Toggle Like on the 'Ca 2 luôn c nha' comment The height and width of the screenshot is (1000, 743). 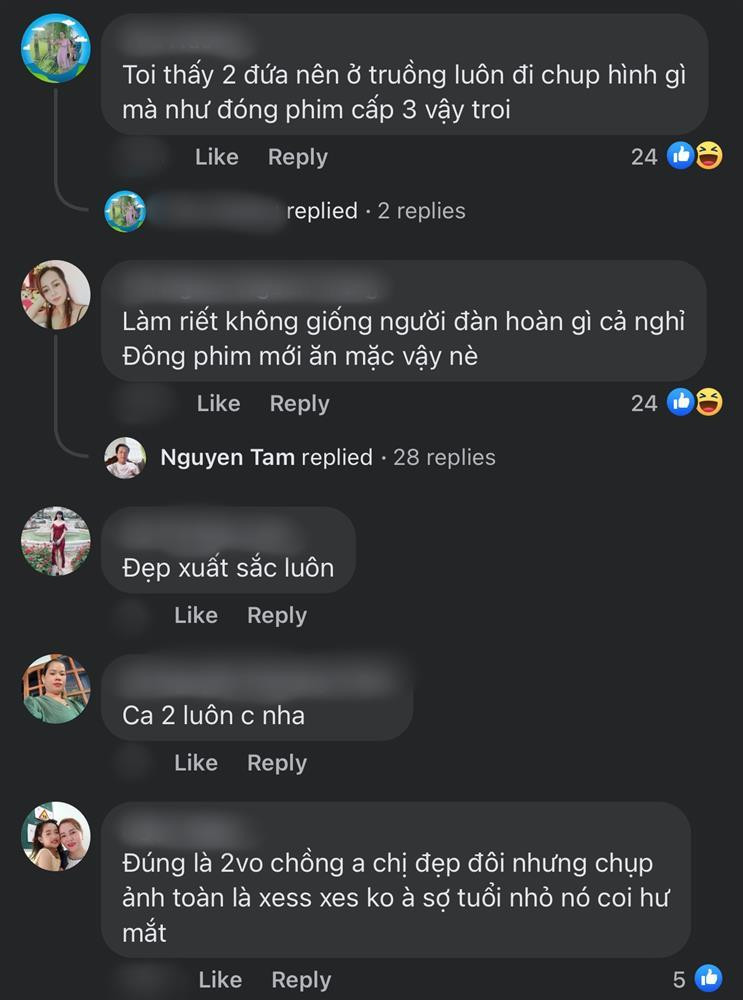(195, 761)
